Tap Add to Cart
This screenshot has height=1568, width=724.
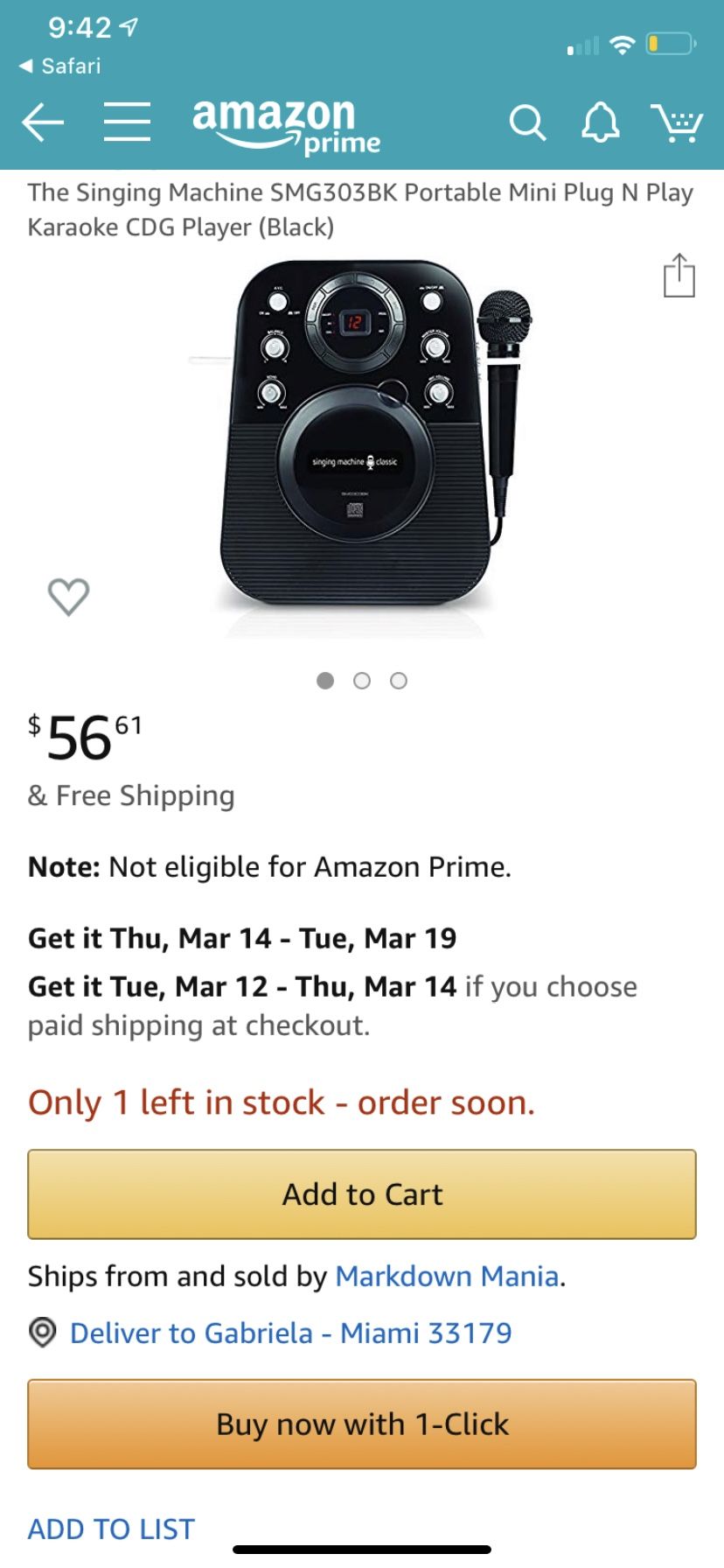coord(362,1194)
